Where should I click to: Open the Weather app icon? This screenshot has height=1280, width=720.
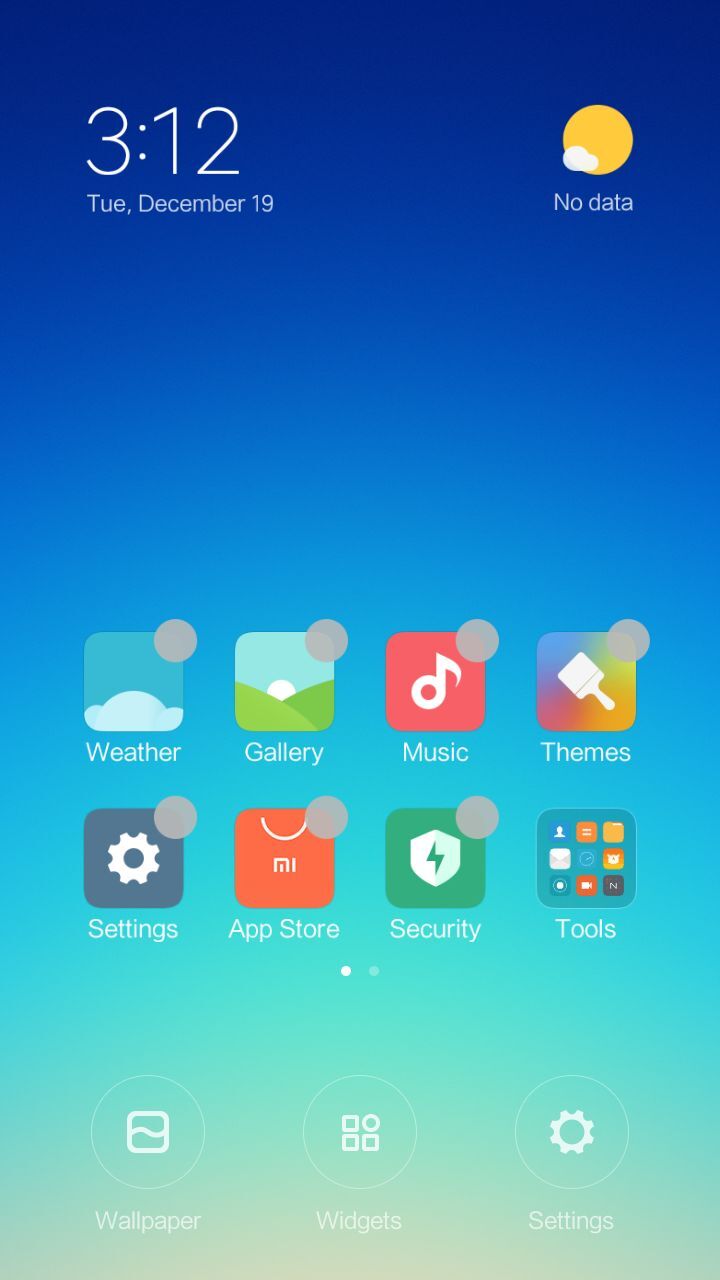pyautogui.click(x=133, y=680)
